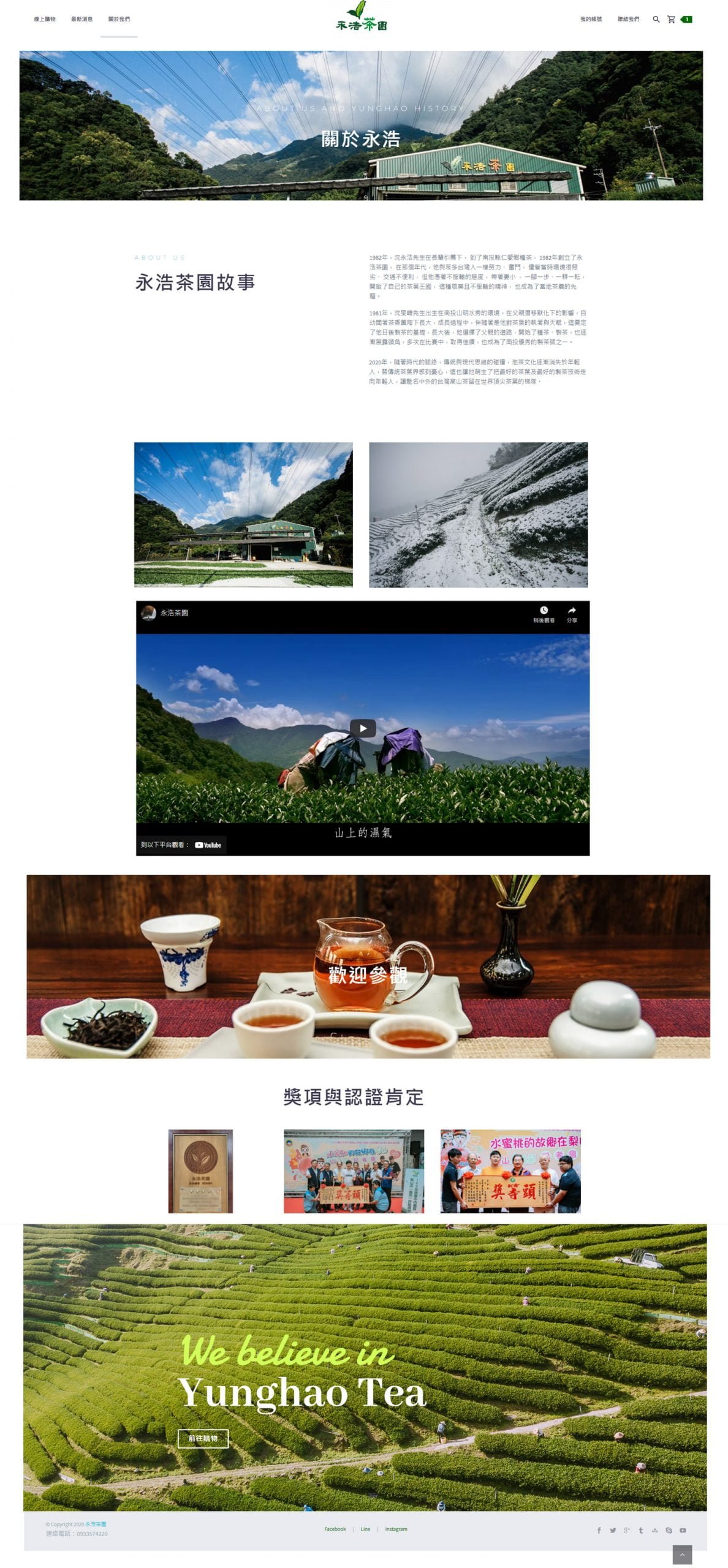Open the site search magnifier
This screenshot has height=1568, width=728.
[656, 20]
